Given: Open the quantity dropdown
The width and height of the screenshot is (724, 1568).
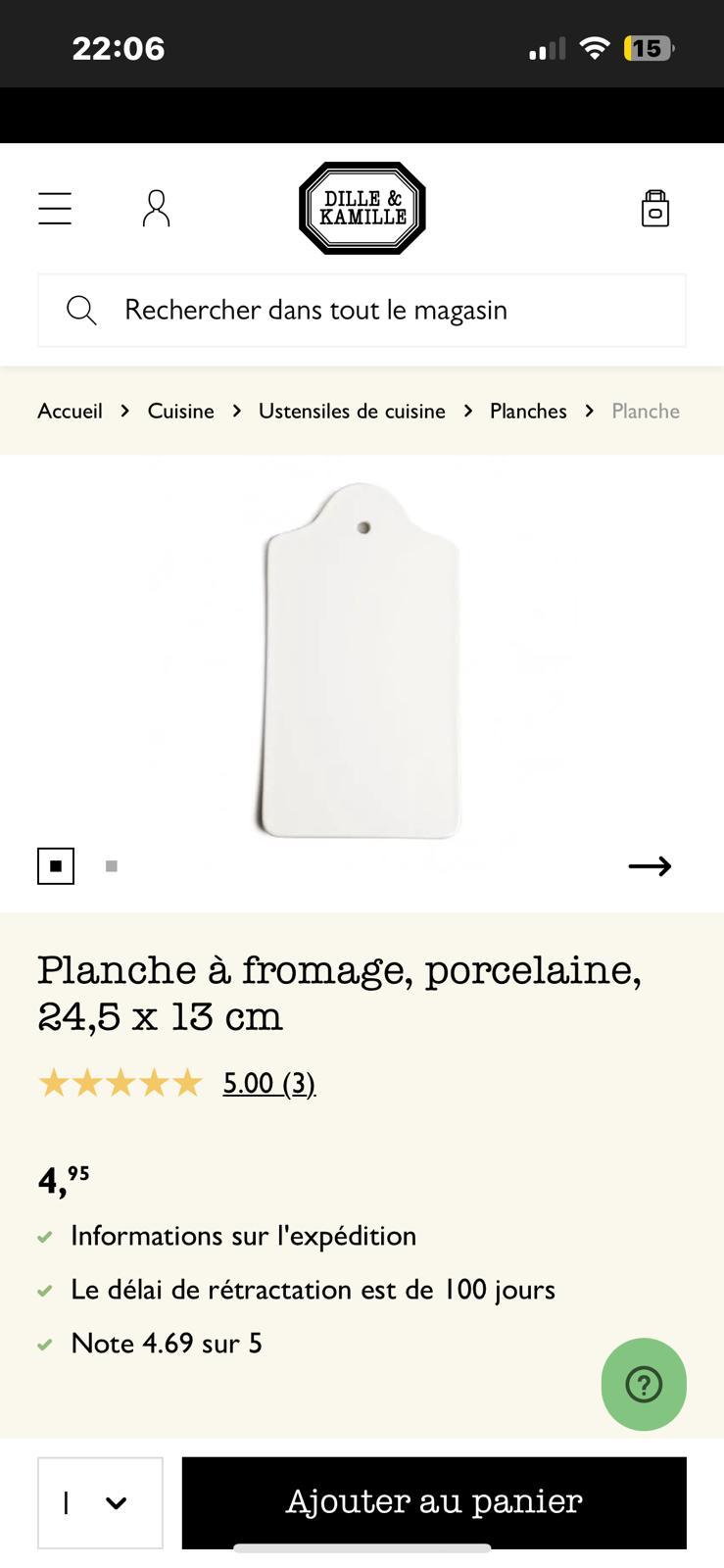Looking at the screenshot, I should point(99,1502).
